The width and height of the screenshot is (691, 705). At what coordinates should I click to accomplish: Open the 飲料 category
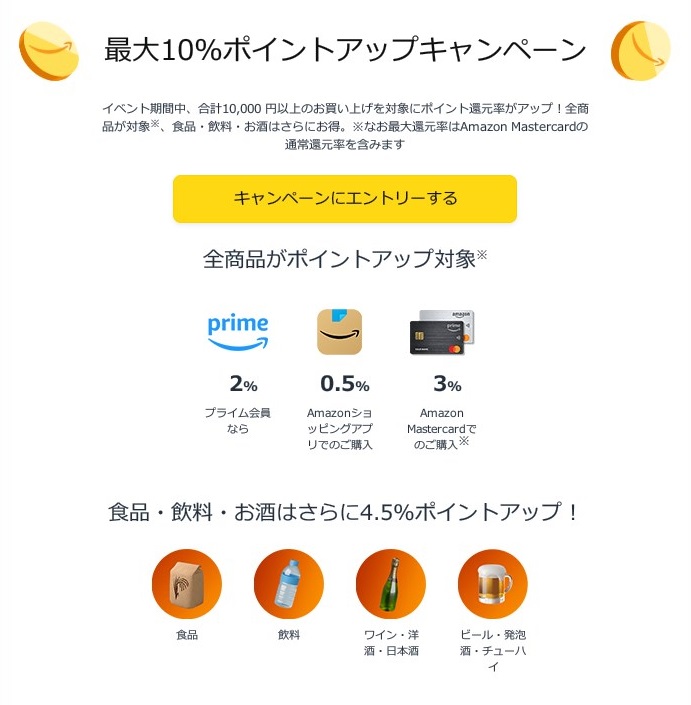tap(289, 584)
